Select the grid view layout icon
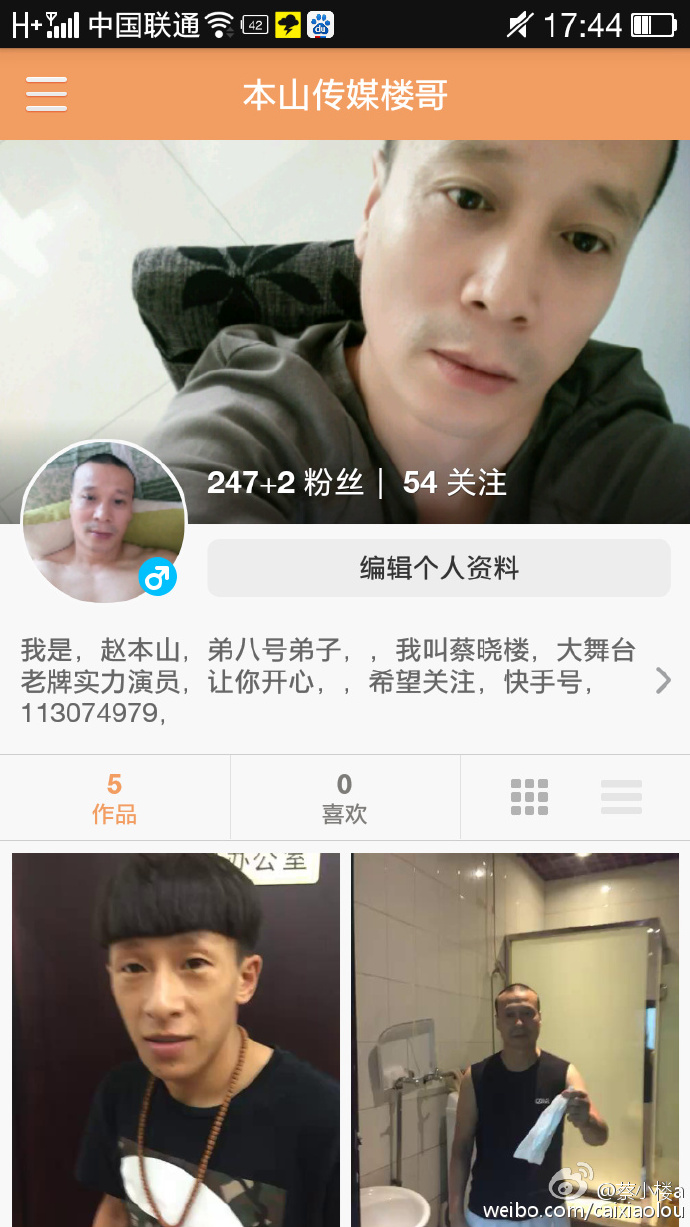Image resolution: width=690 pixels, height=1227 pixels. click(x=529, y=797)
